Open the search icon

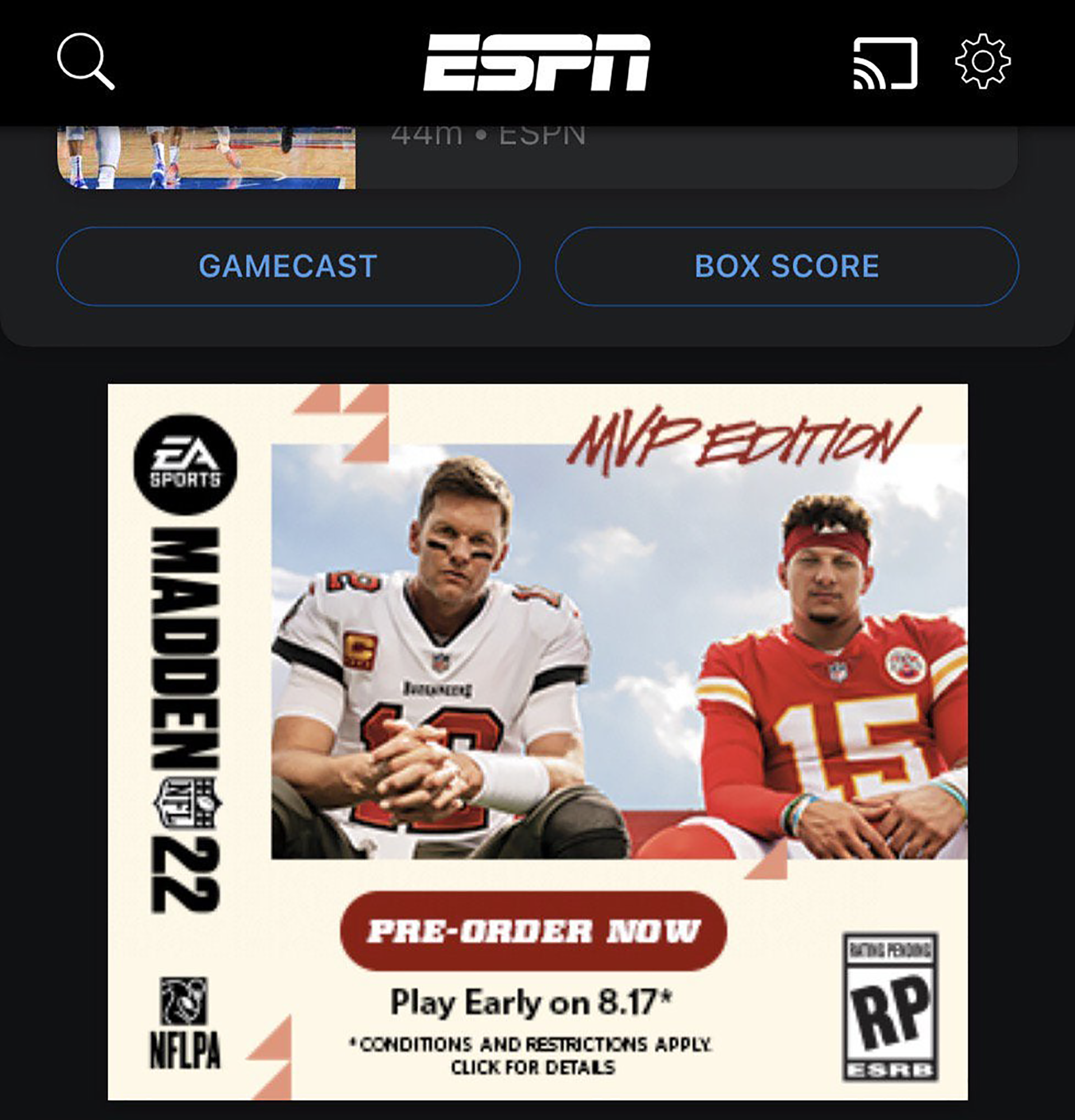(86, 62)
